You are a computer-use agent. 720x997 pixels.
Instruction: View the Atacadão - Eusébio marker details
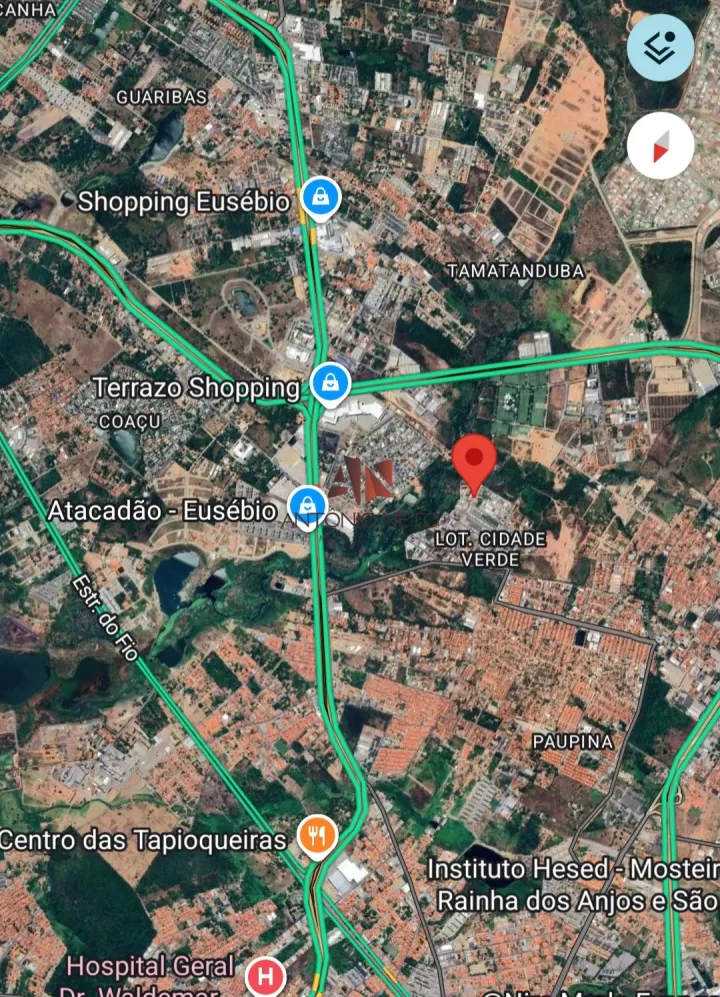tap(306, 504)
